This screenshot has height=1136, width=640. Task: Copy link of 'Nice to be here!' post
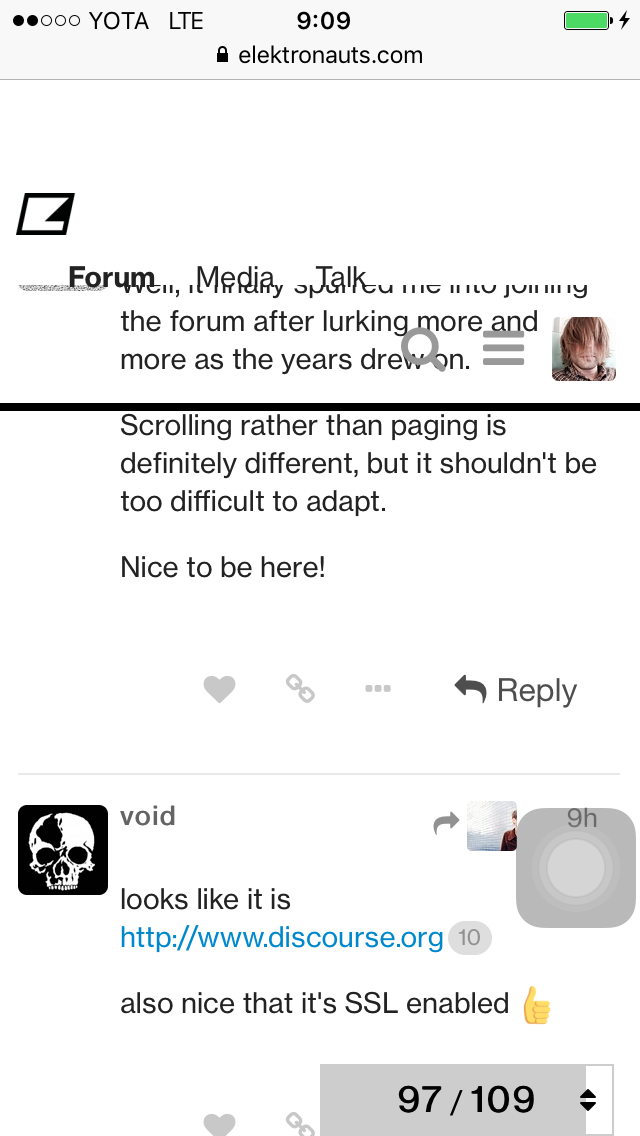[x=300, y=688]
